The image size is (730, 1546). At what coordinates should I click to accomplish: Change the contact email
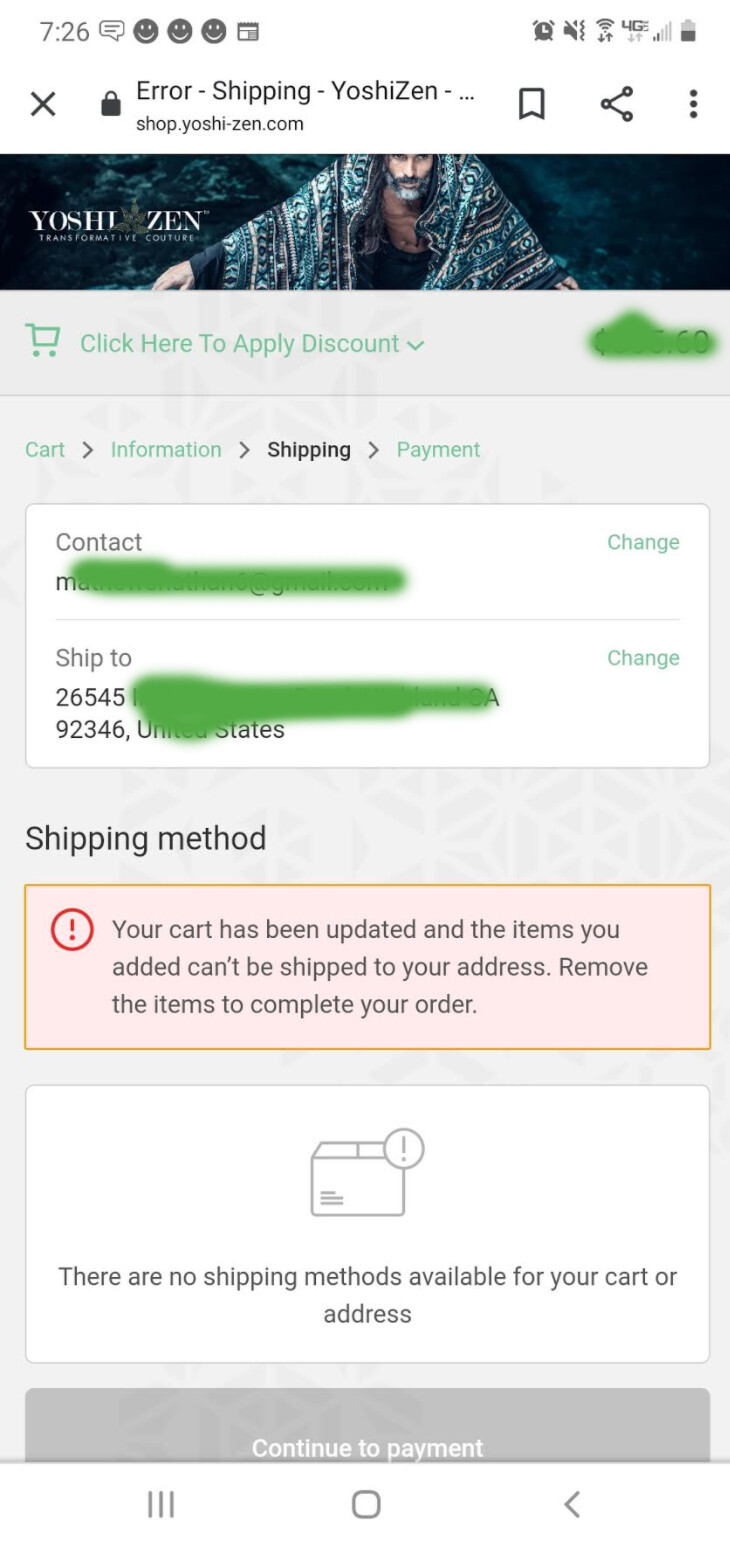tap(643, 542)
